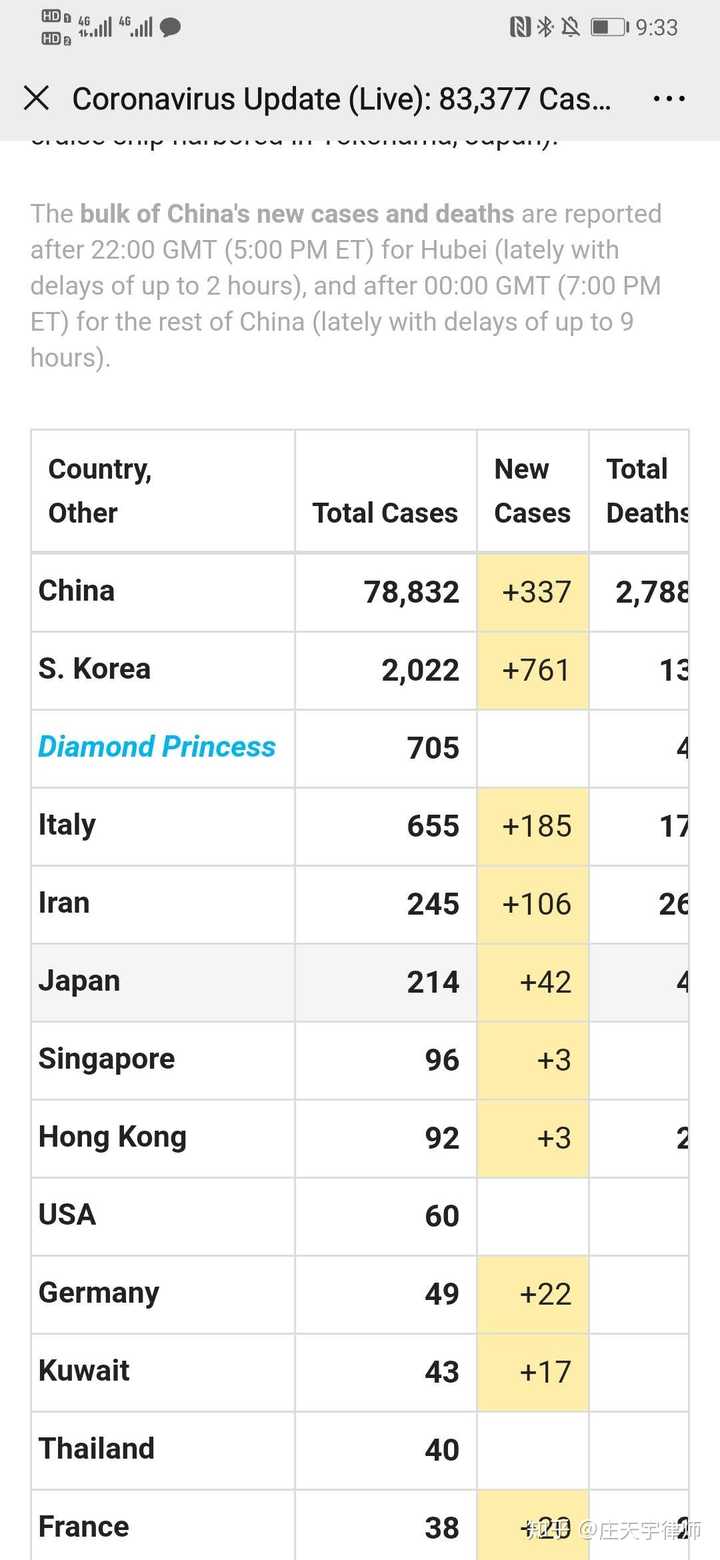720x1560 pixels.
Task: Open the three-dot overflow menu
Action: tap(668, 99)
